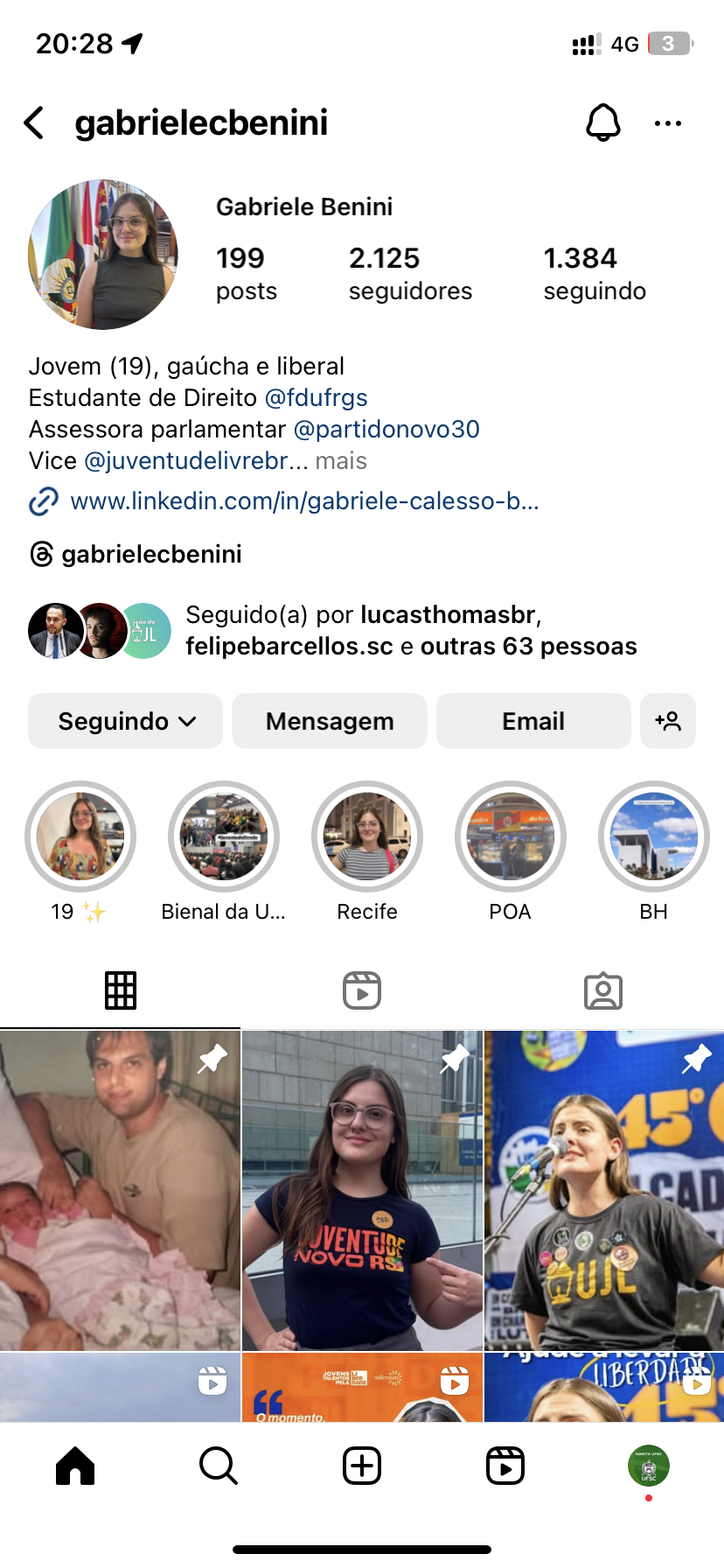Open pinned post with Juventude Novo RS shirt
This screenshot has width=724, height=1568.
point(362,1190)
